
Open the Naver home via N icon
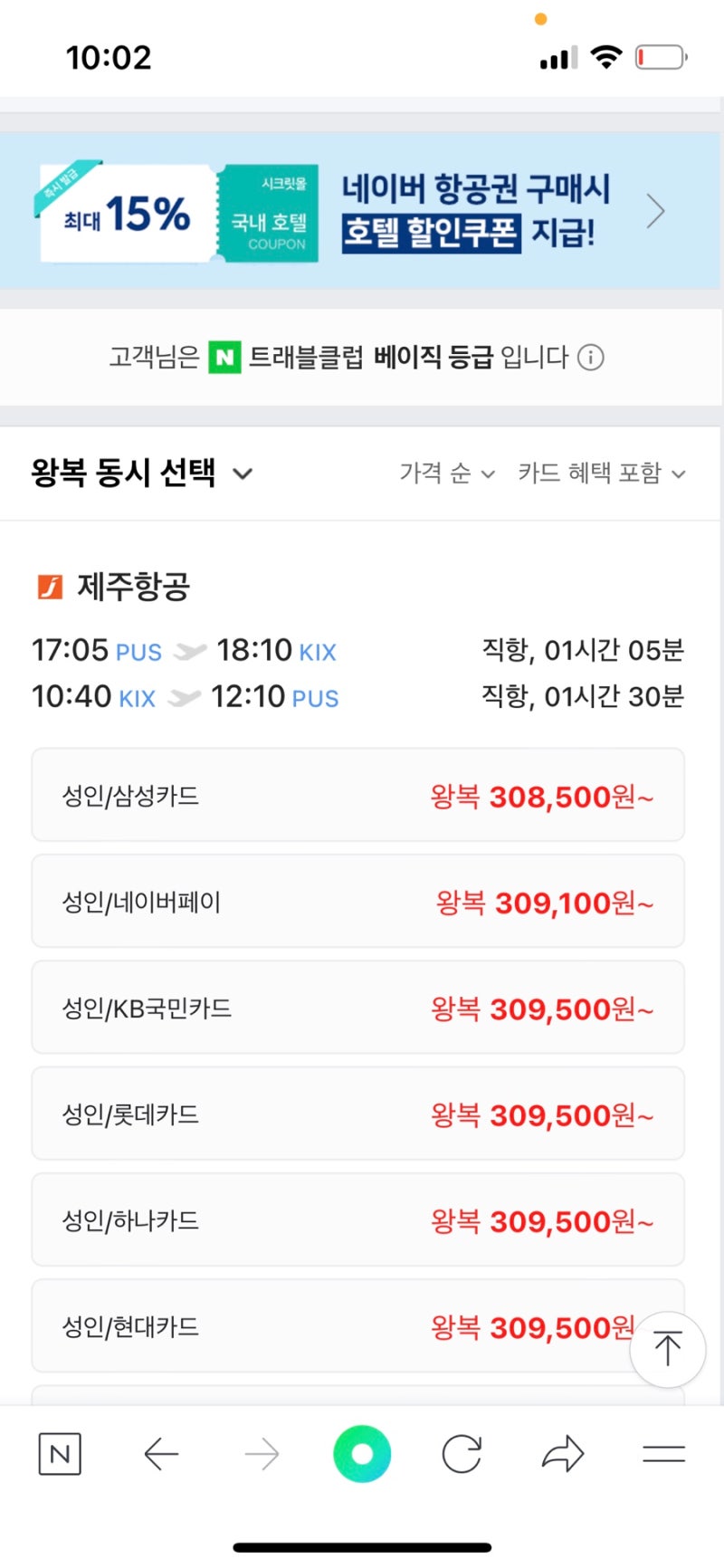pos(59,1455)
